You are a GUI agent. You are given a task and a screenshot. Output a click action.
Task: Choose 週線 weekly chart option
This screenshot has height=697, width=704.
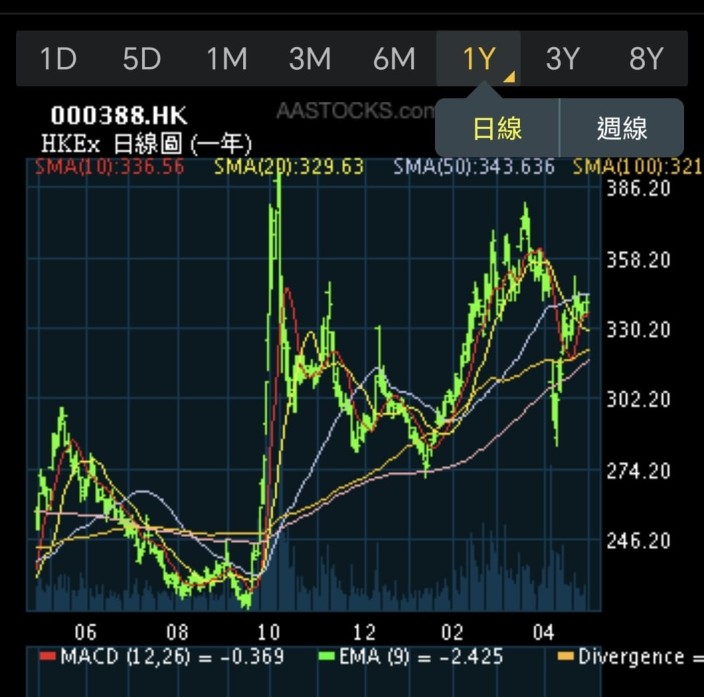coord(622,128)
